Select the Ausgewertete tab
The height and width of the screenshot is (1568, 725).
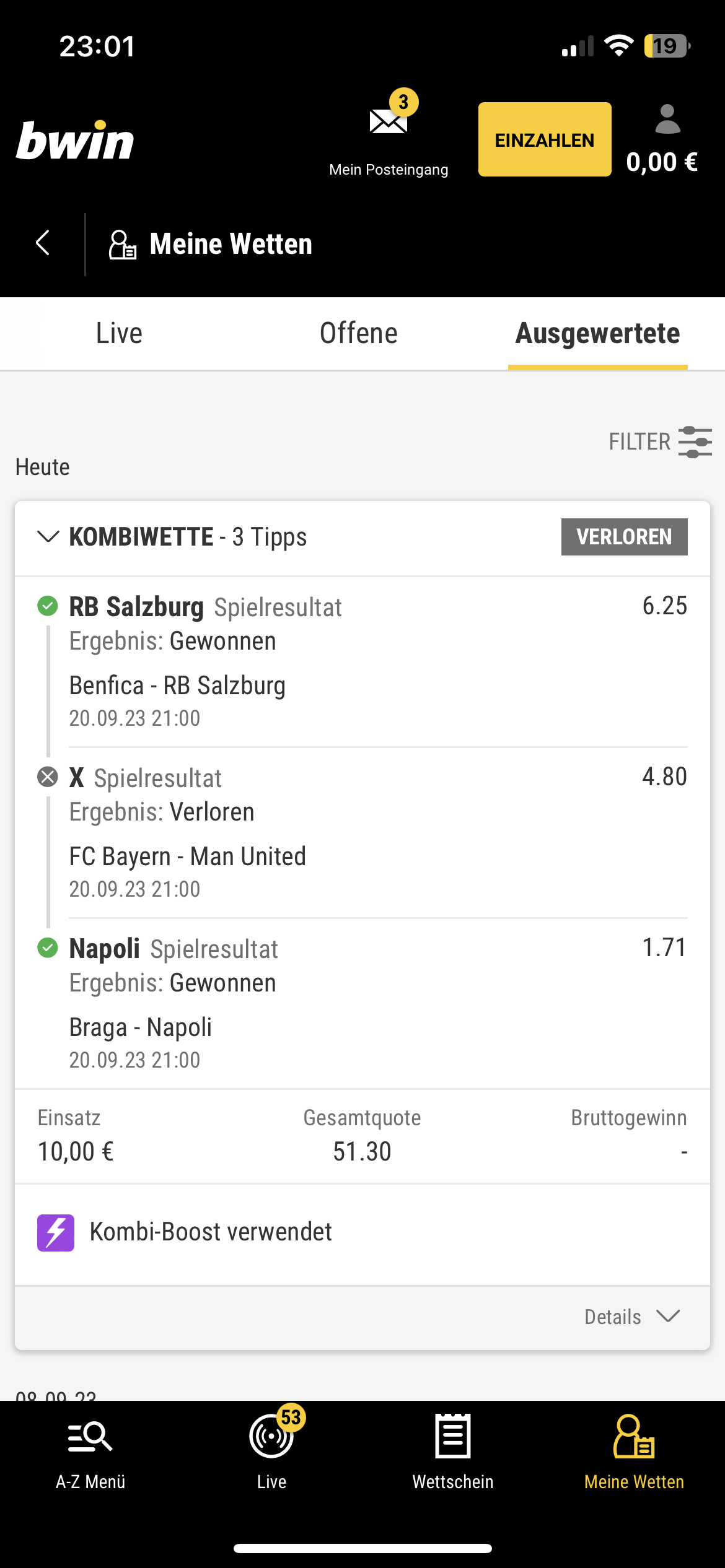598,334
